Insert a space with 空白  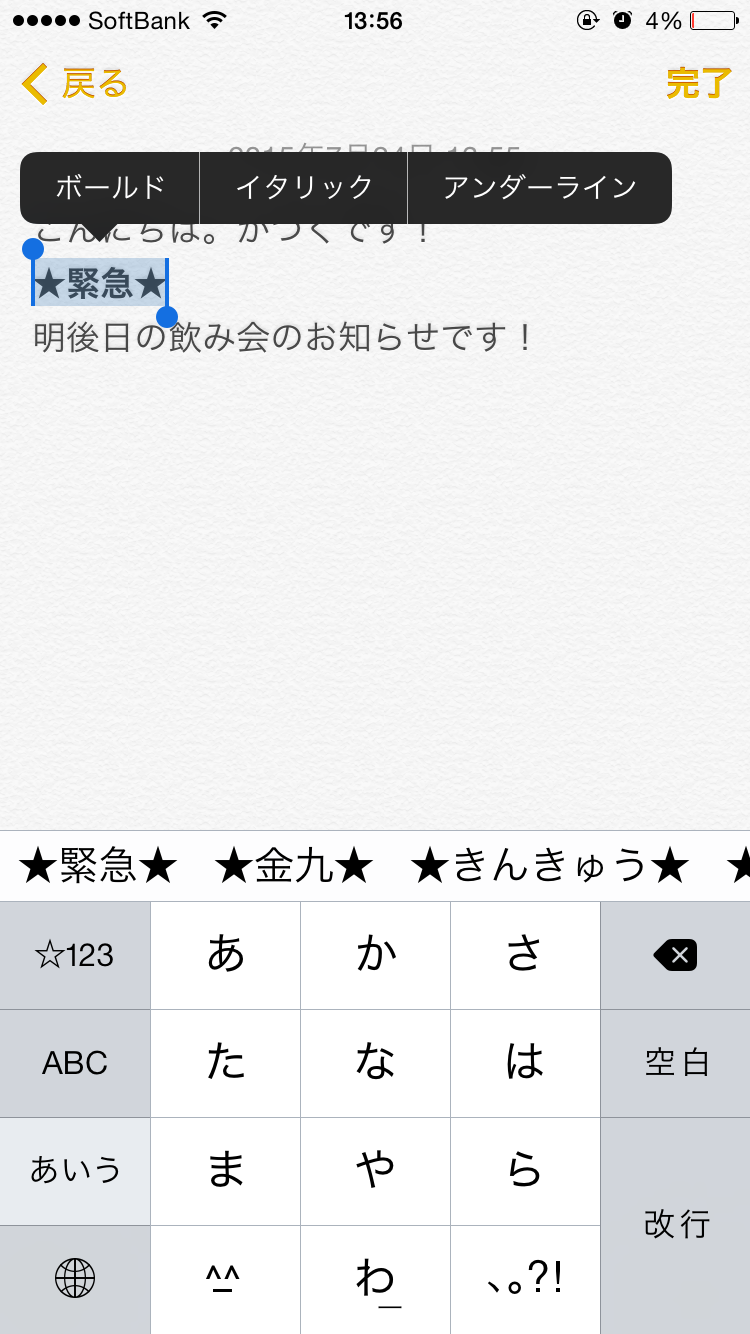(x=676, y=1063)
